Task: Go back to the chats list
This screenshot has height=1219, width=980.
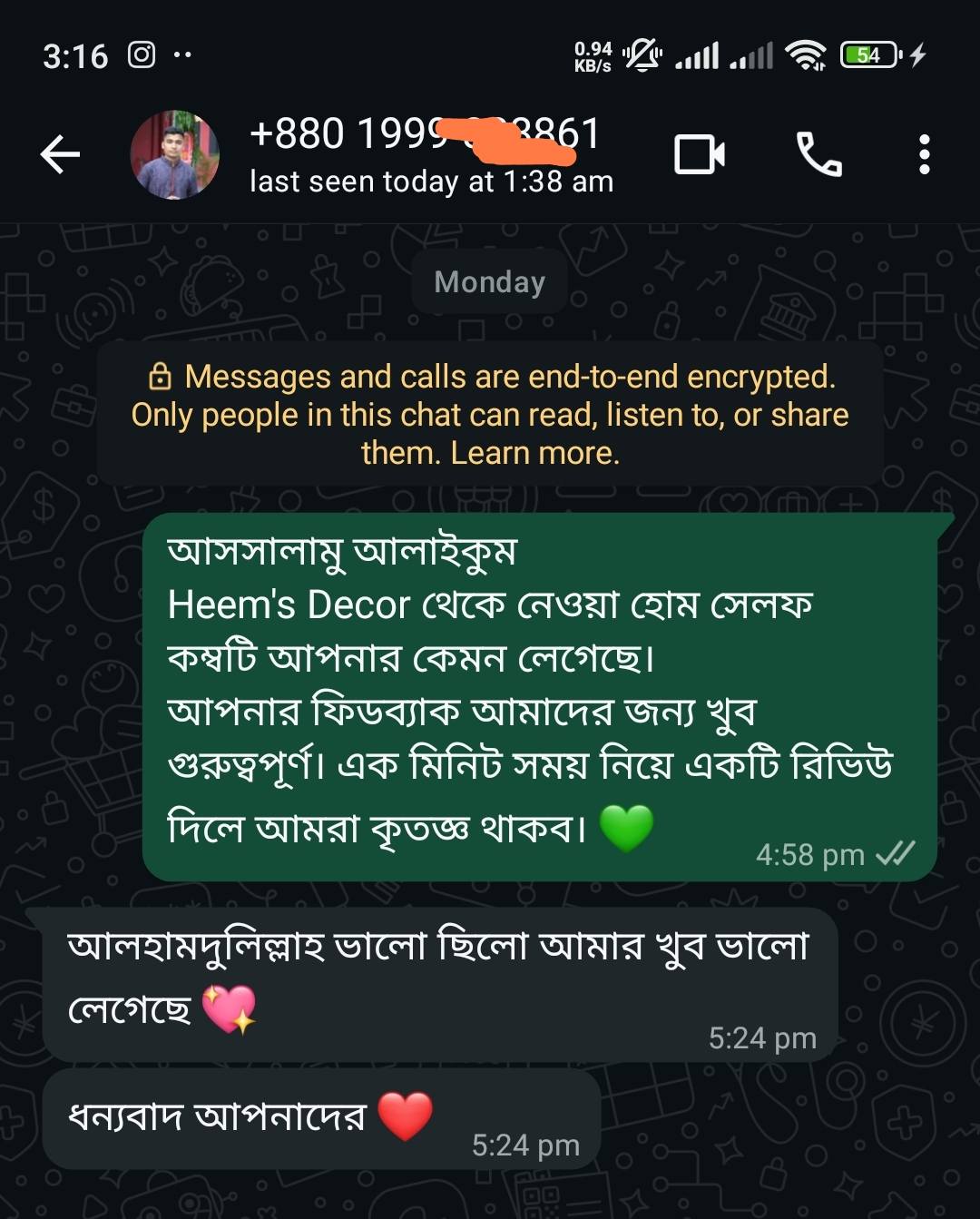Action: [61, 154]
